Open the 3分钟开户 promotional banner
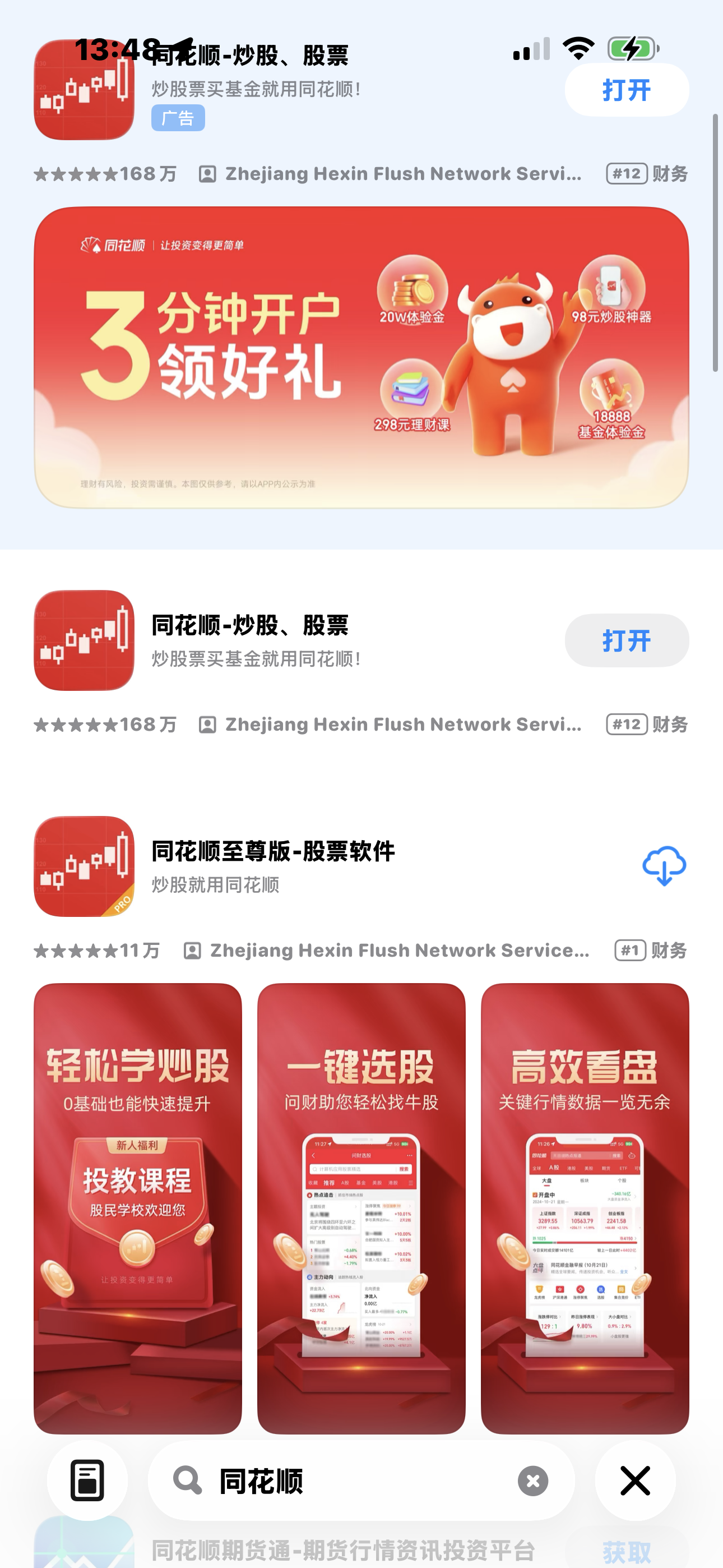 point(361,357)
